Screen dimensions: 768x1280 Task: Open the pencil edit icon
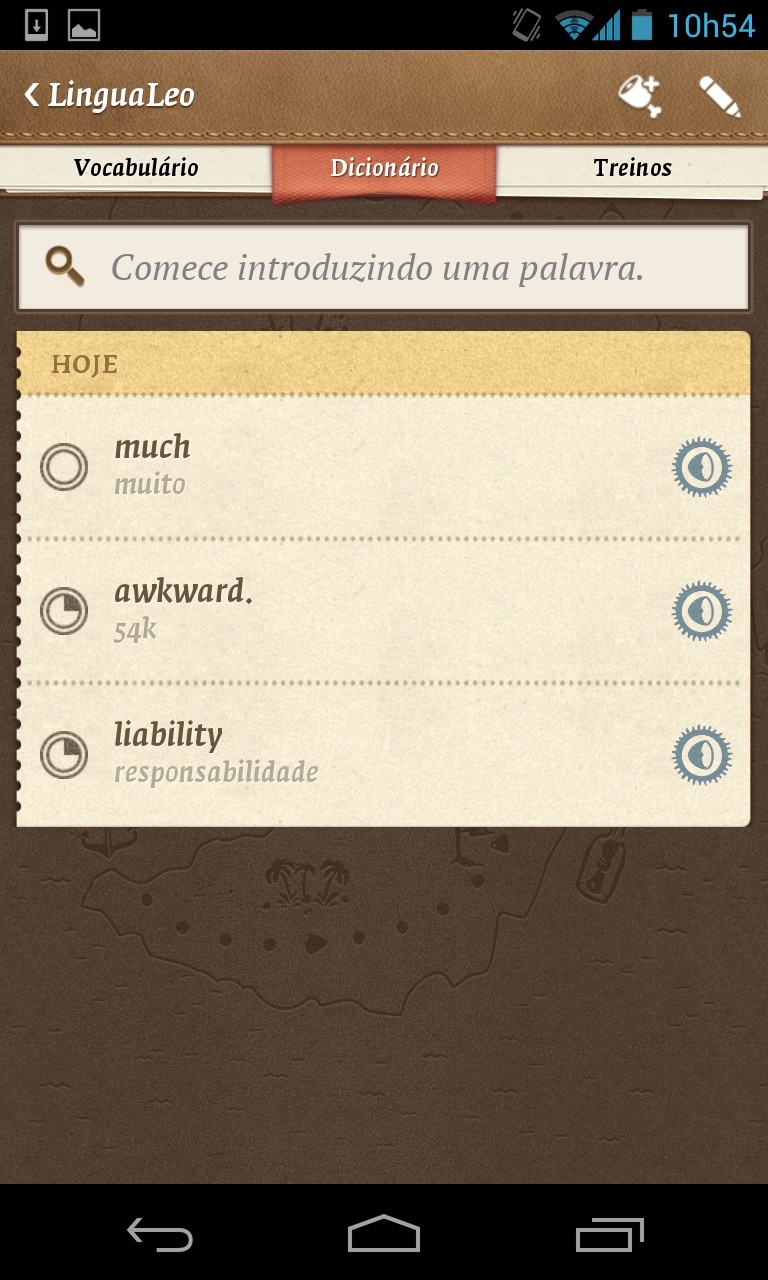pyautogui.click(x=719, y=96)
